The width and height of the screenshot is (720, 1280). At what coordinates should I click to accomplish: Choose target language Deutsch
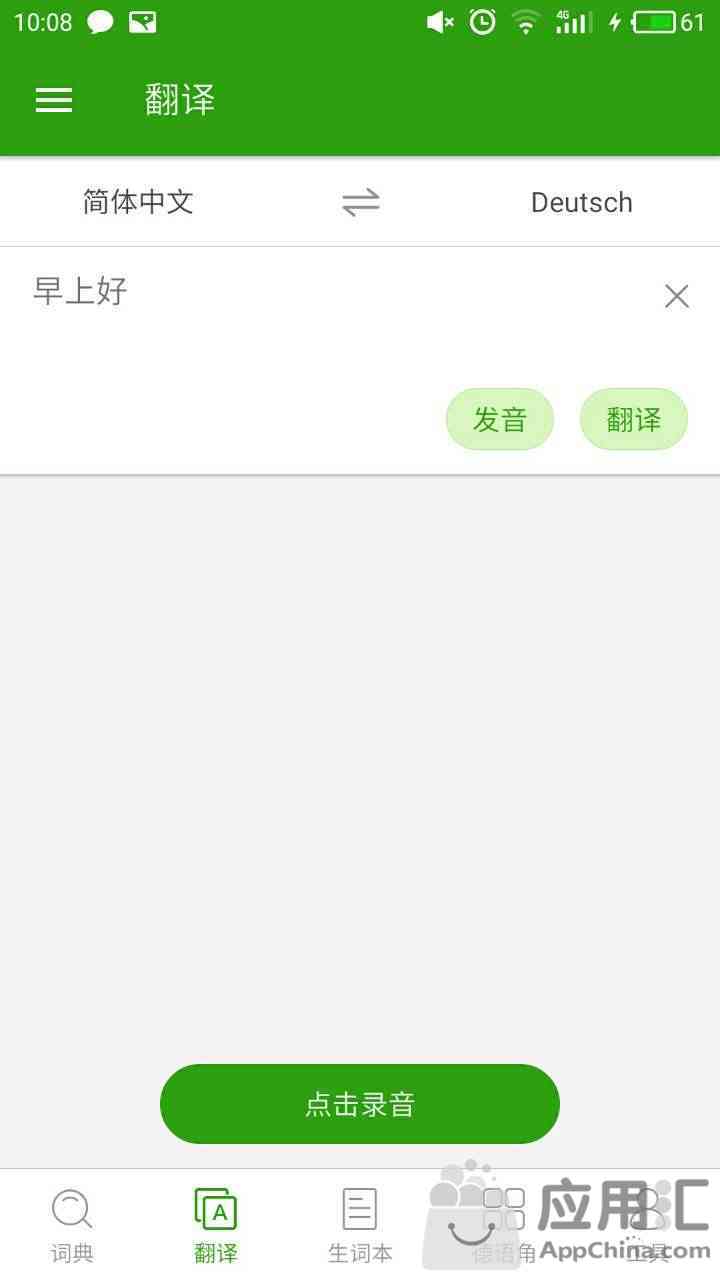point(581,202)
